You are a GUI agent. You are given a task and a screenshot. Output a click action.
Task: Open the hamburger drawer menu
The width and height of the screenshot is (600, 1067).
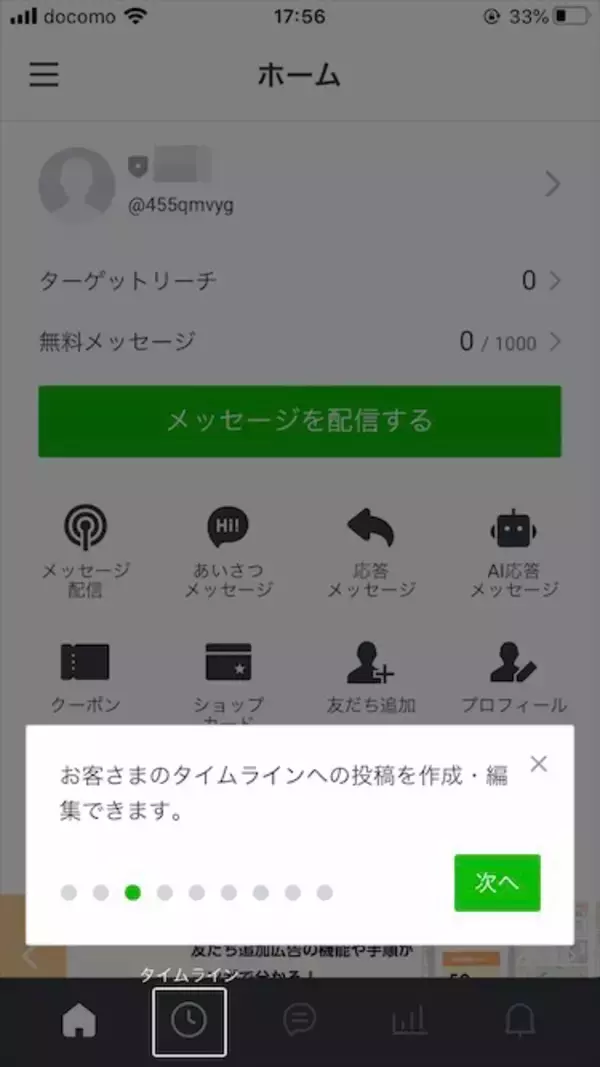point(44,75)
